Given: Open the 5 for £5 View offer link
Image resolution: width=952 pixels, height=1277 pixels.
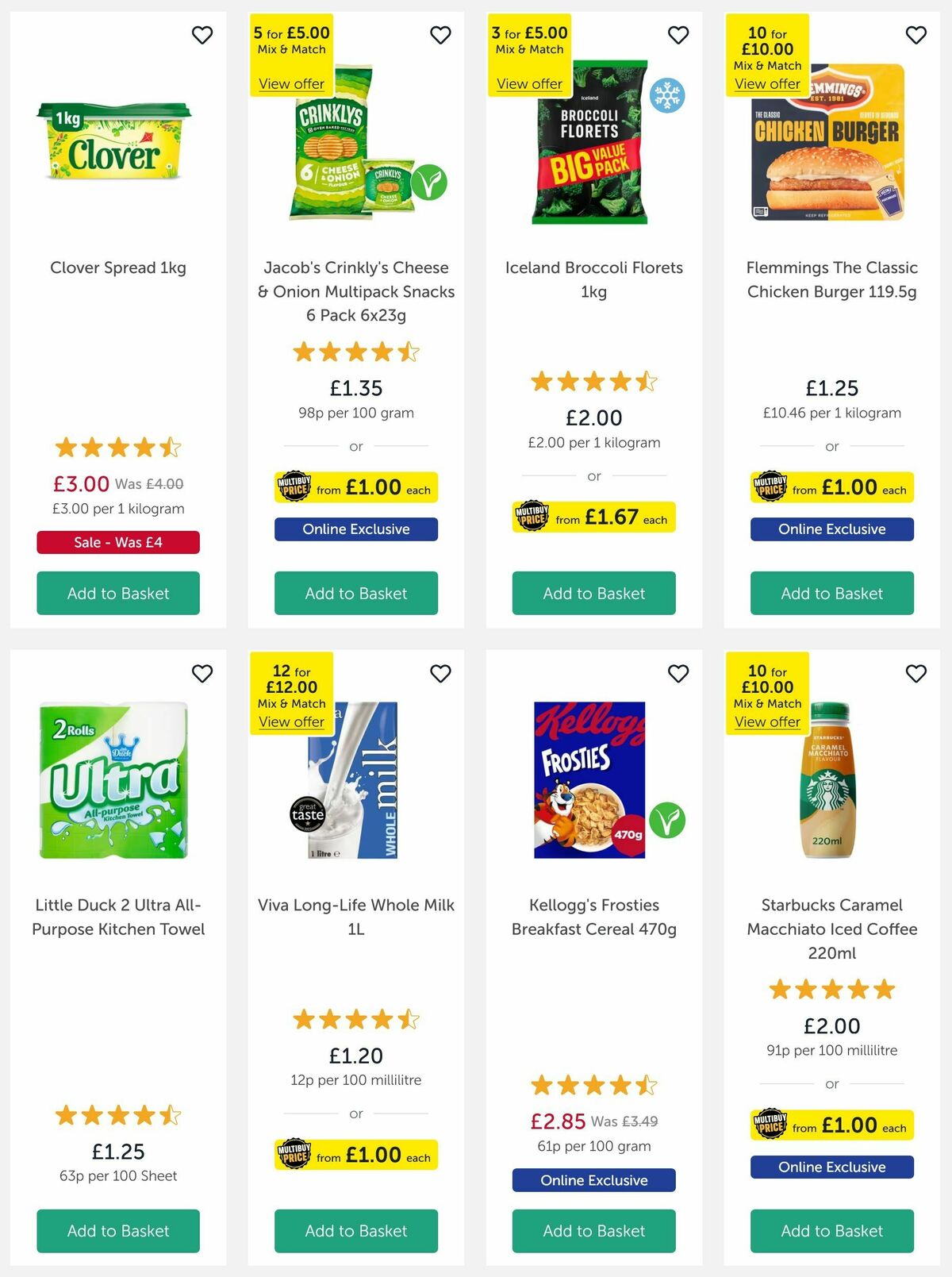Looking at the screenshot, I should (291, 84).
